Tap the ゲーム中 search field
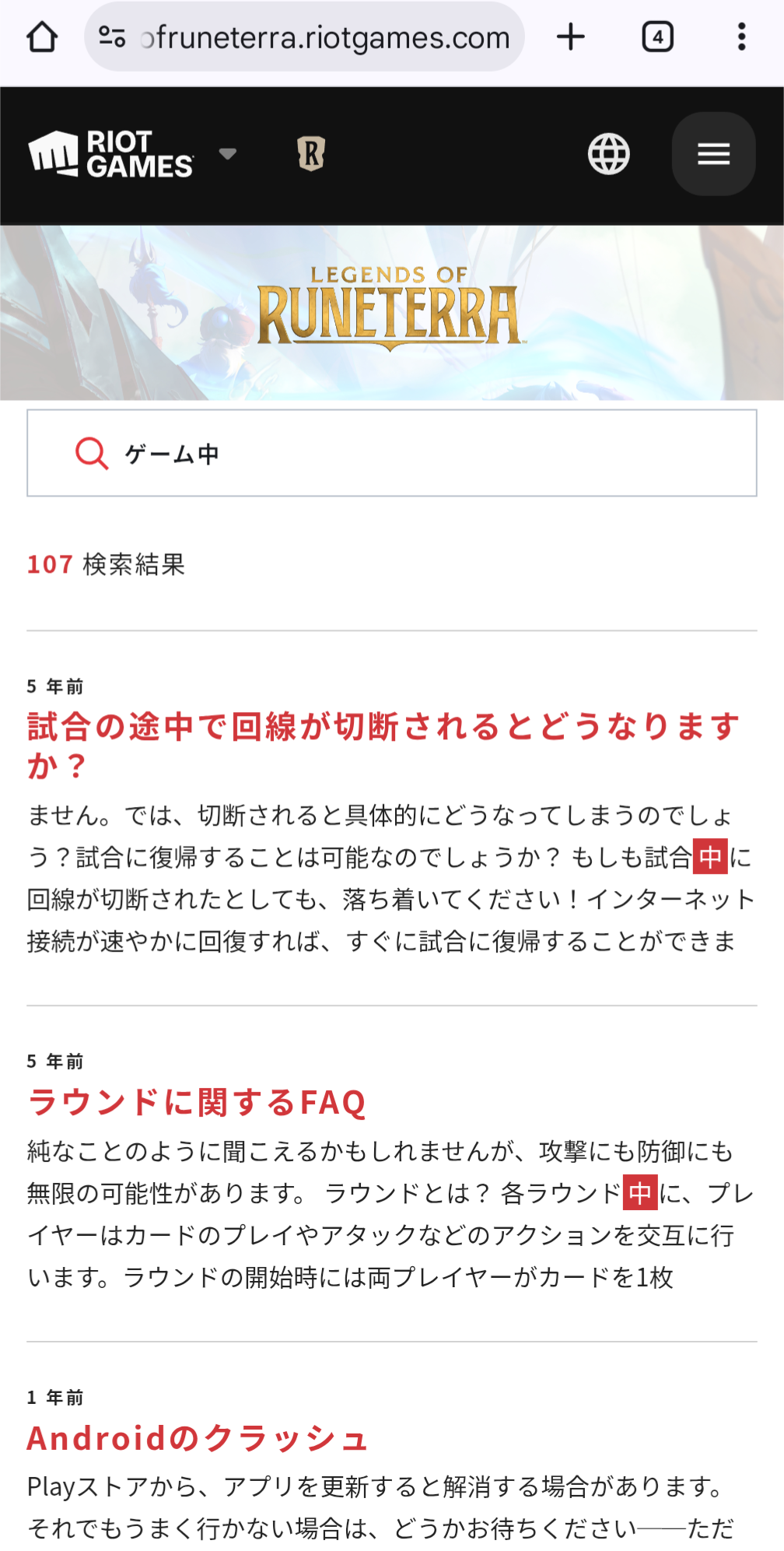Viewport: 784px width, 1551px height. point(392,453)
